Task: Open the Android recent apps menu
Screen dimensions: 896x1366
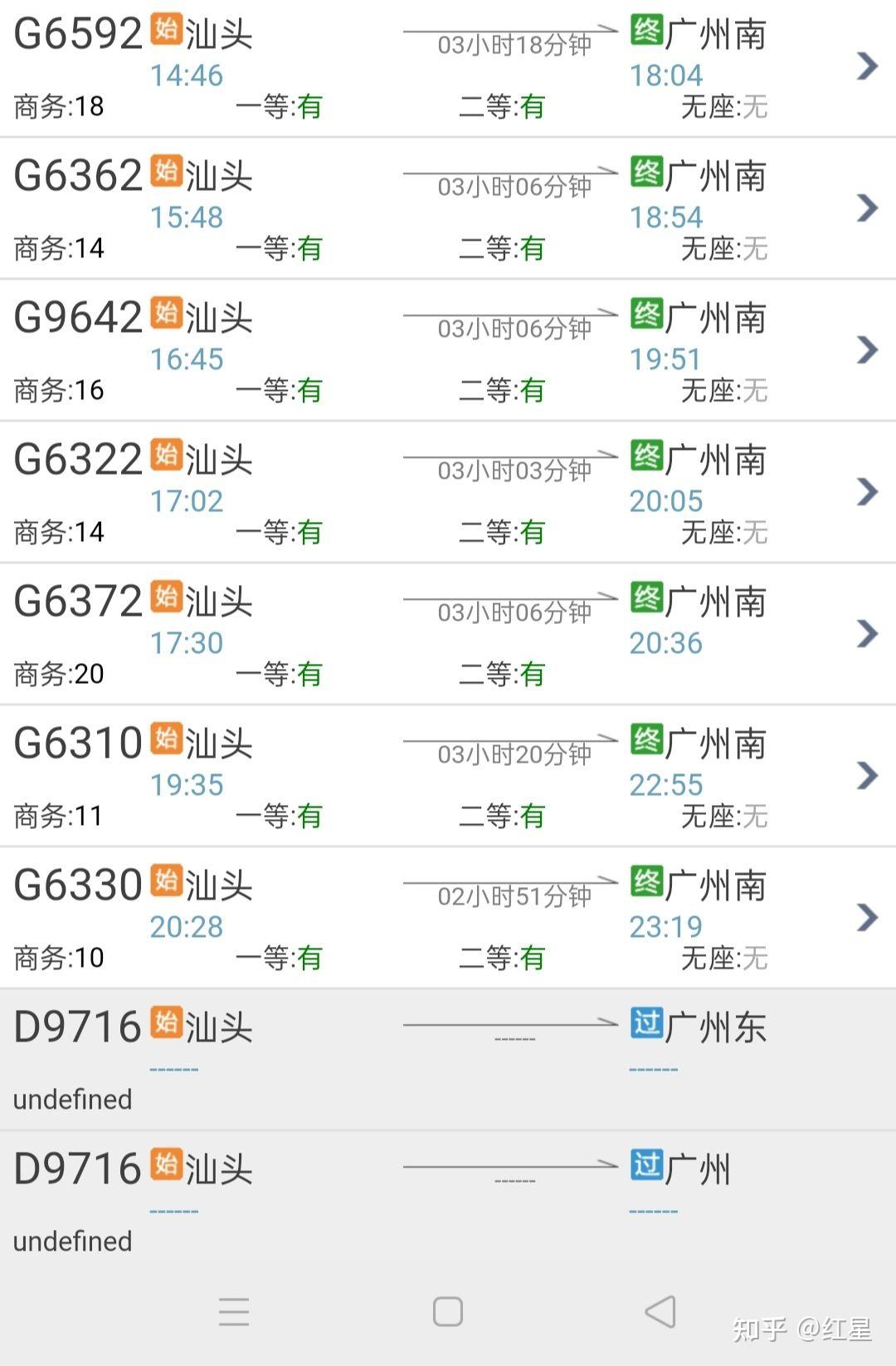Action: click(235, 1310)
